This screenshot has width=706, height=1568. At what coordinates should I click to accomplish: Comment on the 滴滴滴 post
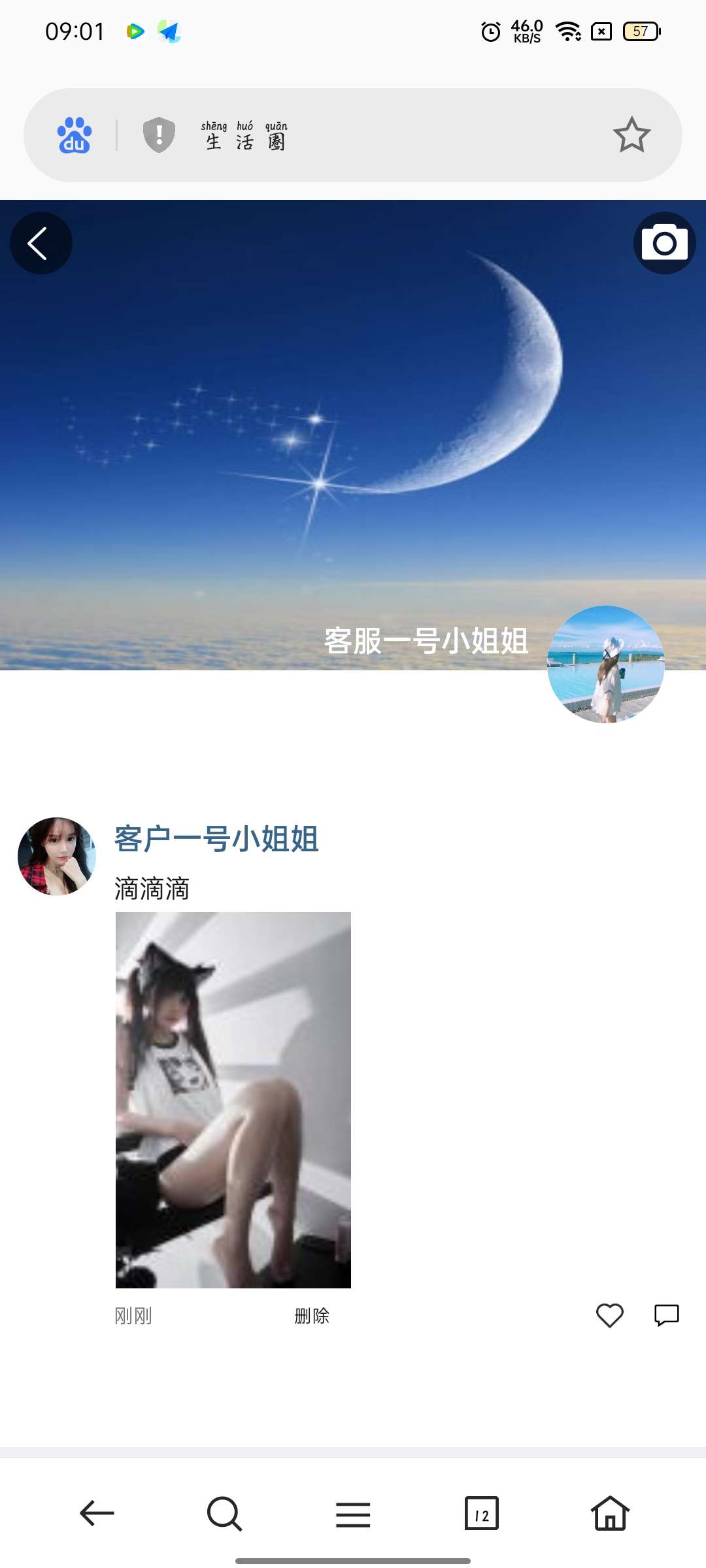click(x=667, y=1315)
